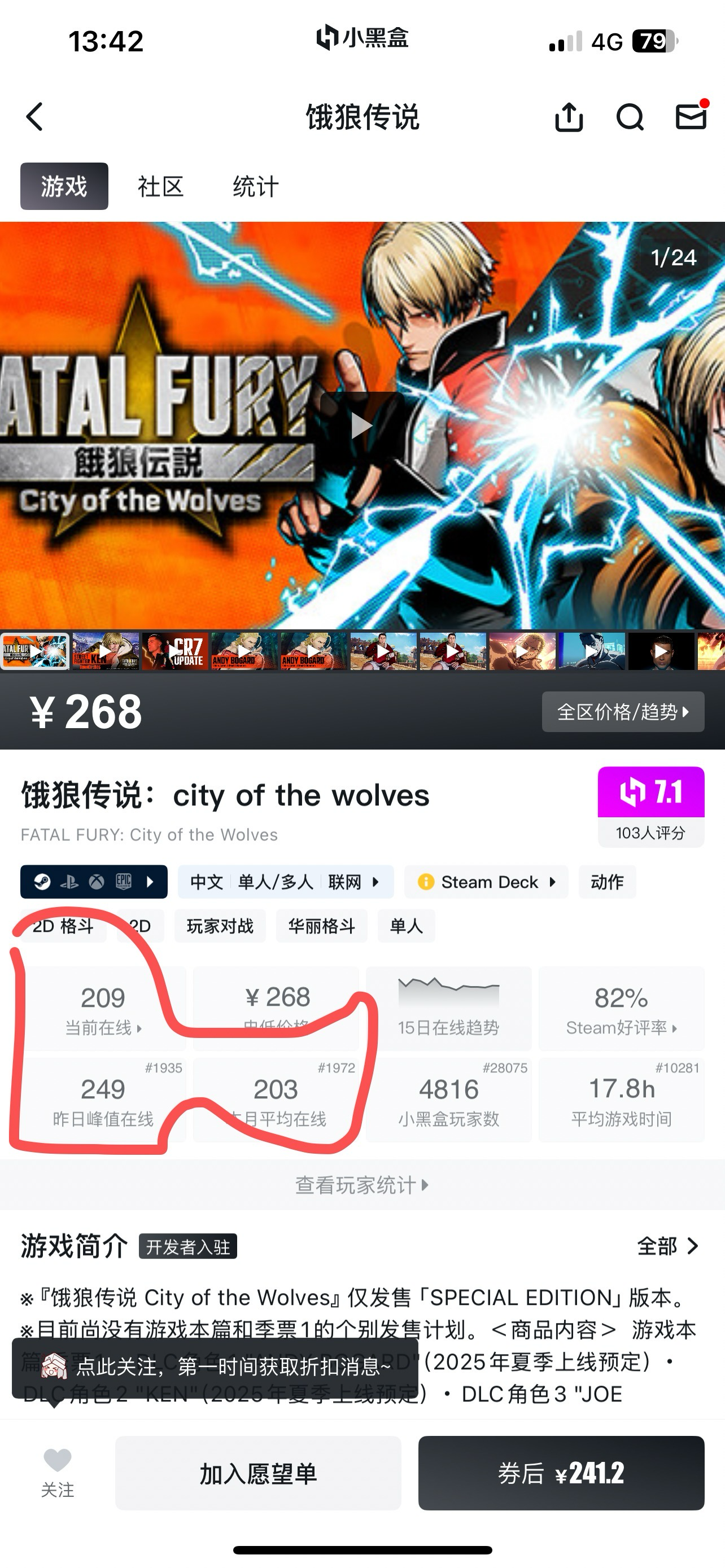Open Steam Deck compatibility info
725x1568 pixels.
(x=486, y=882)
